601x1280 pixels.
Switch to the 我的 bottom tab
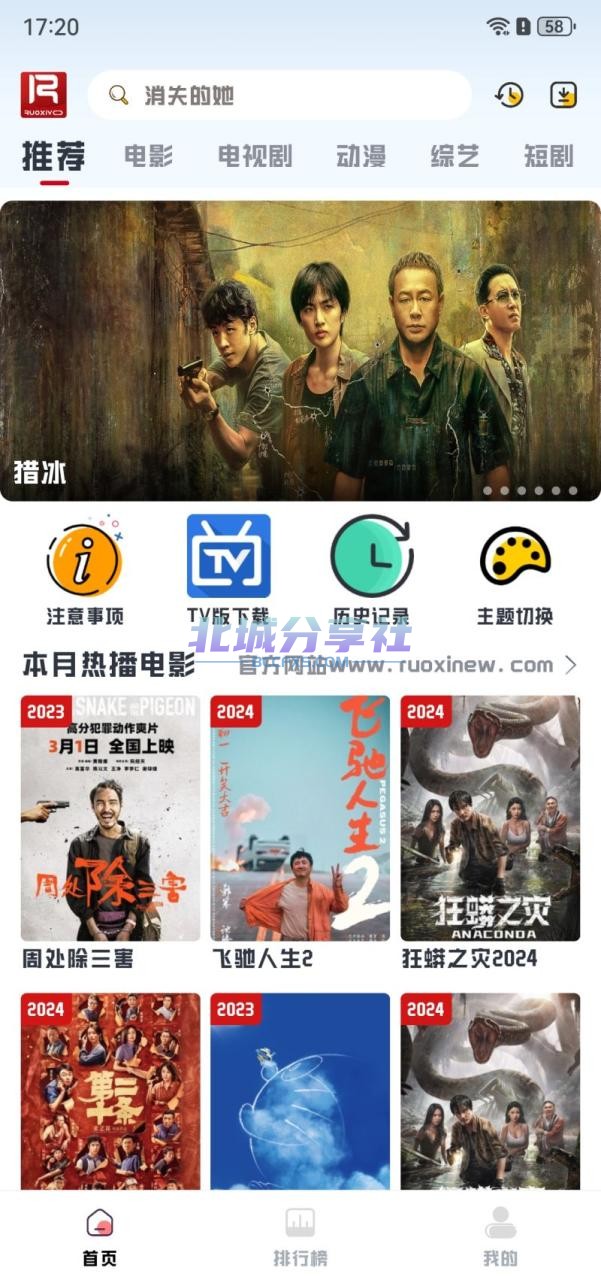[x=500, y=1237]
